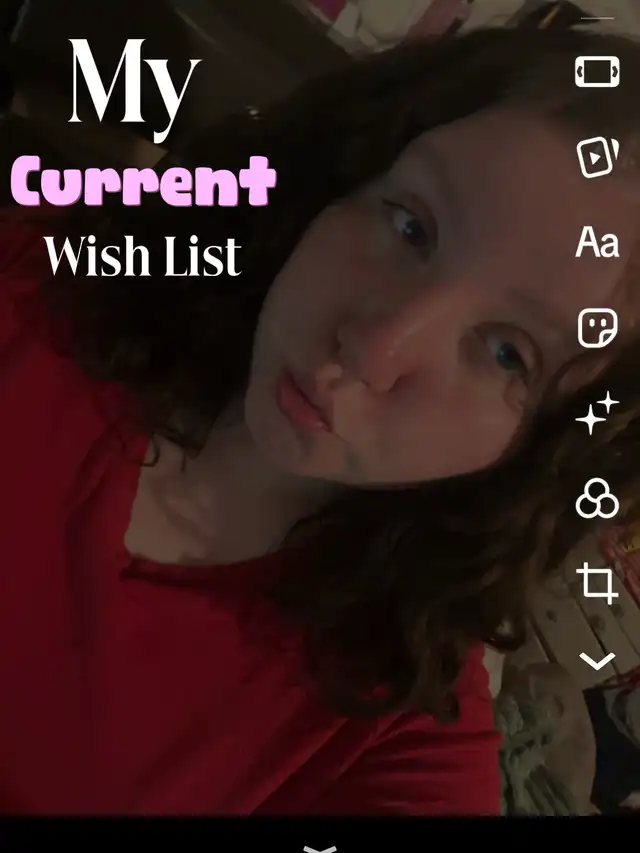Open the sparkle effects tool
The height and width of the screenshot is (853, 640).
597,413
